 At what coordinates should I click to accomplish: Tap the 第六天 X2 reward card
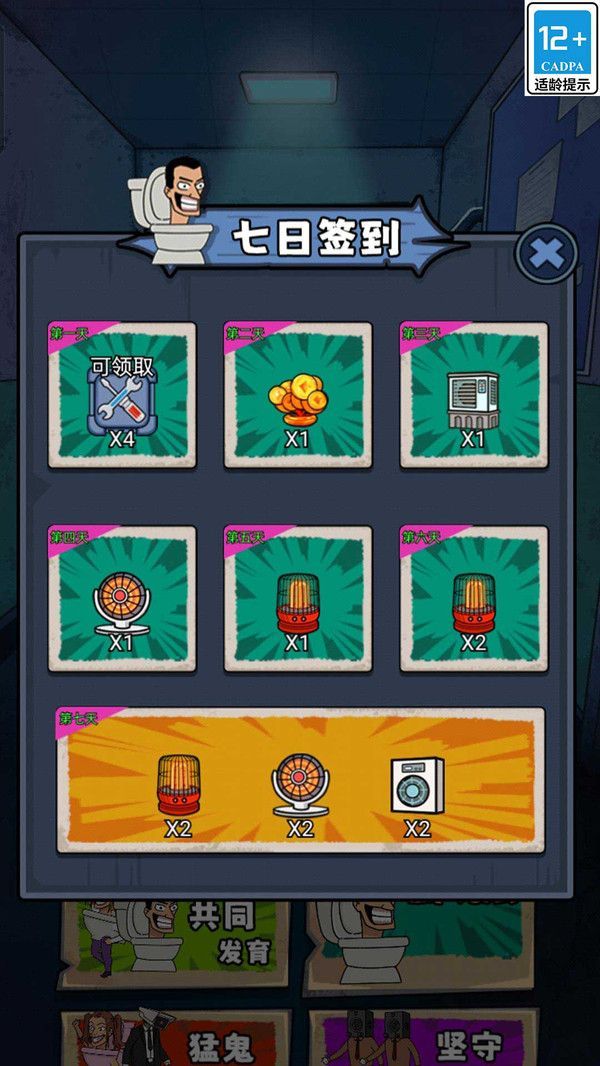pos(474,599)
